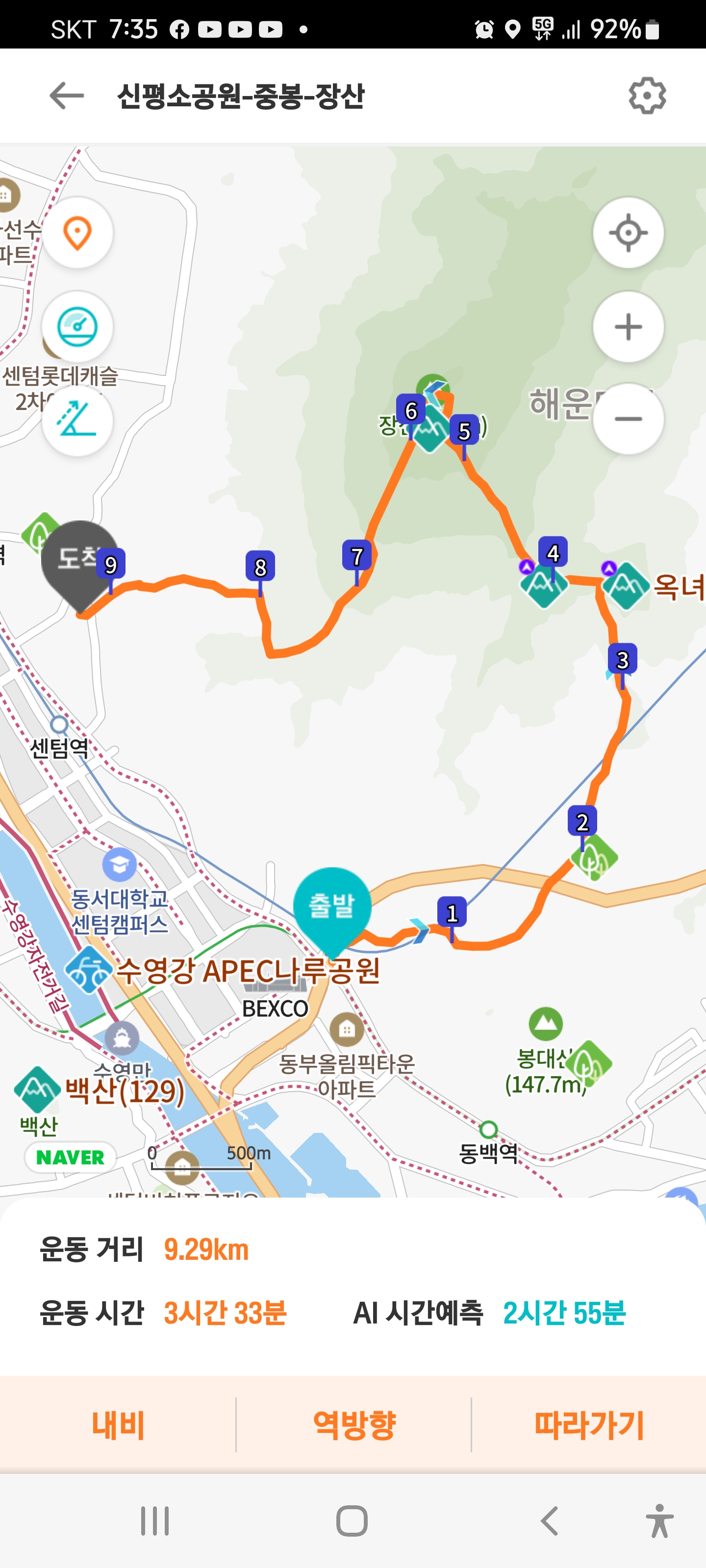Image resolution: width=706 pixels, height=1568 pixels.
Task: Go to the home screen
Action: point(352,1521)
